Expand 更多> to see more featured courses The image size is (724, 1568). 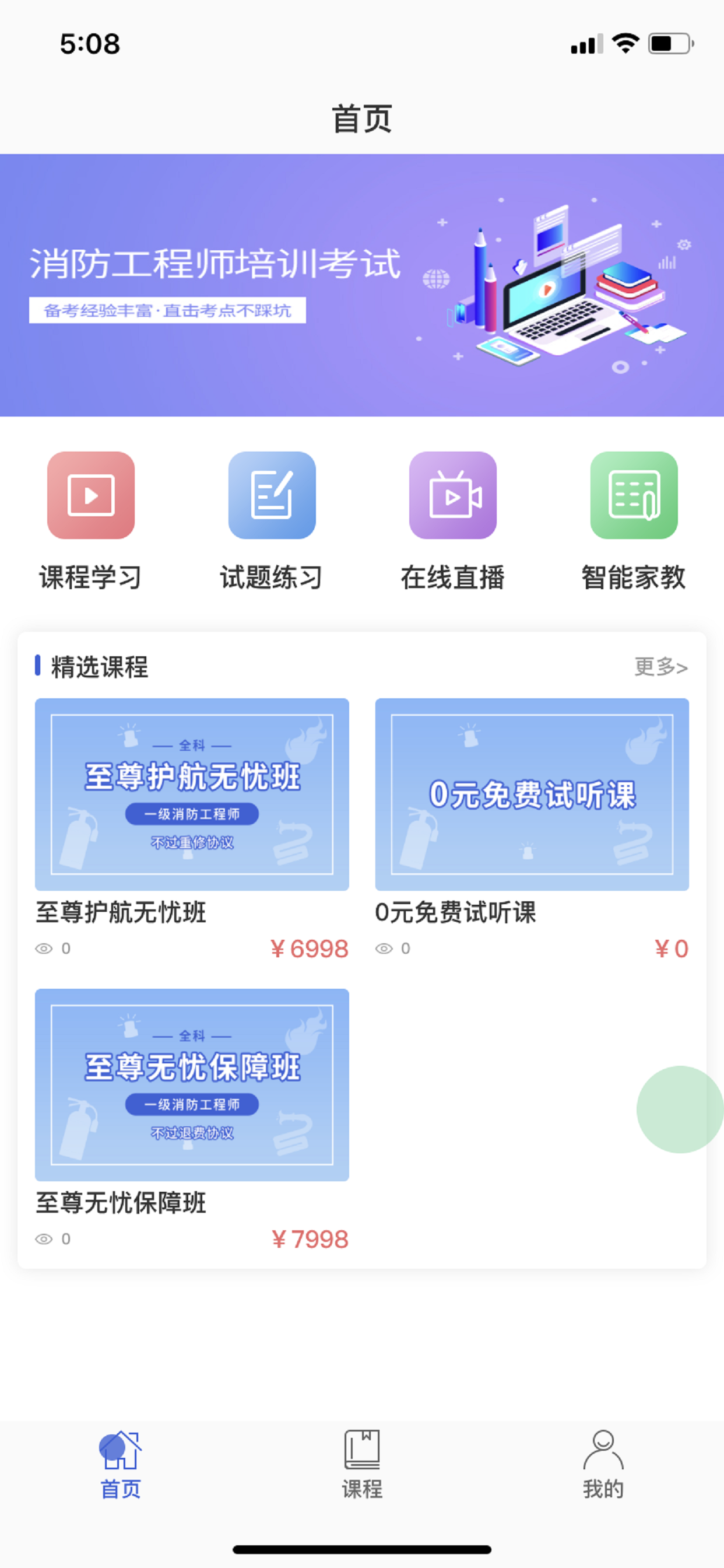click(x=660, y=667)
